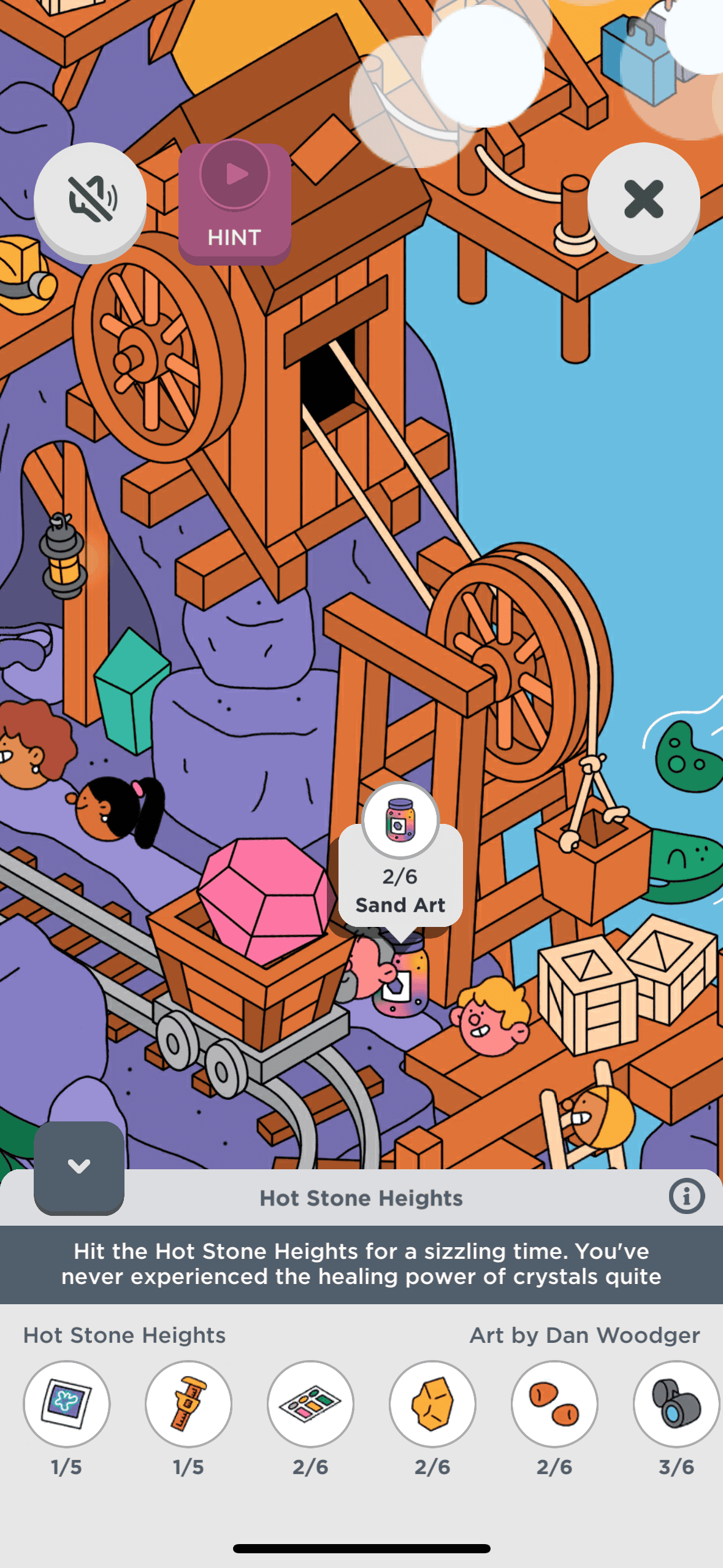Image resolution: width=723 pixels, height=1568 pixels.
Task: Collapse the panel with the down chevron
Action: [79, 1166]
